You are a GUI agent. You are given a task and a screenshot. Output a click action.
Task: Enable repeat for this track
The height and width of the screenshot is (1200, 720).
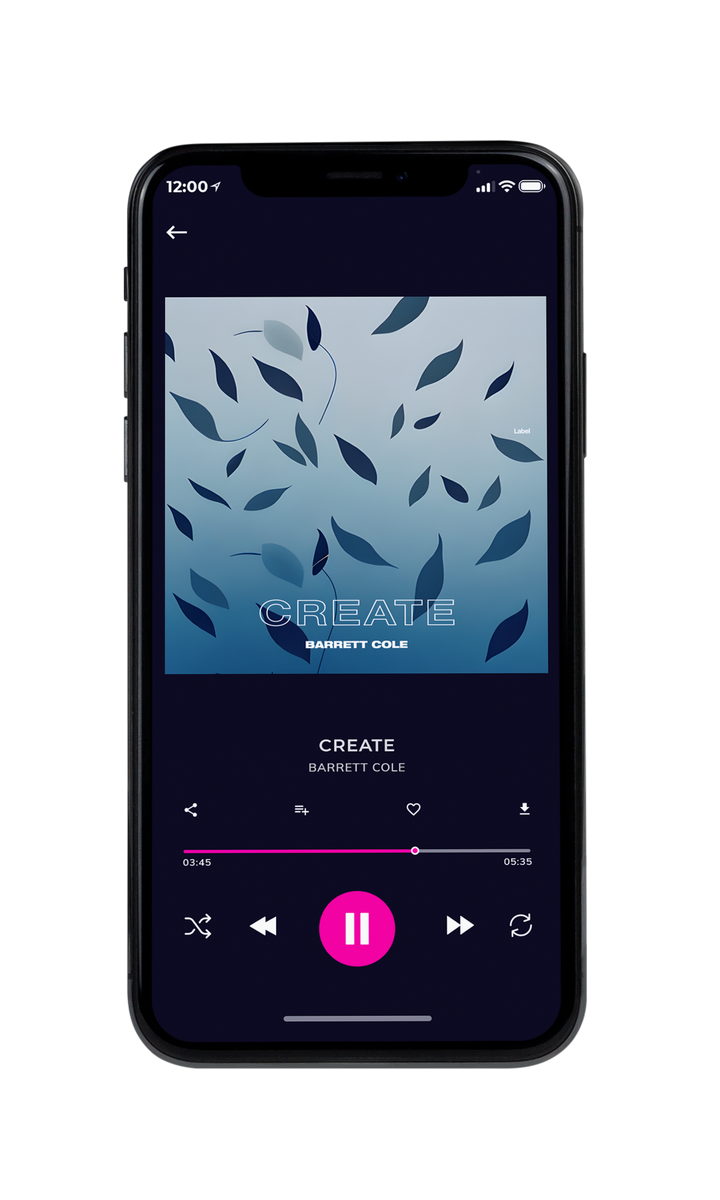pyautogui.click(x=521, y=926)
